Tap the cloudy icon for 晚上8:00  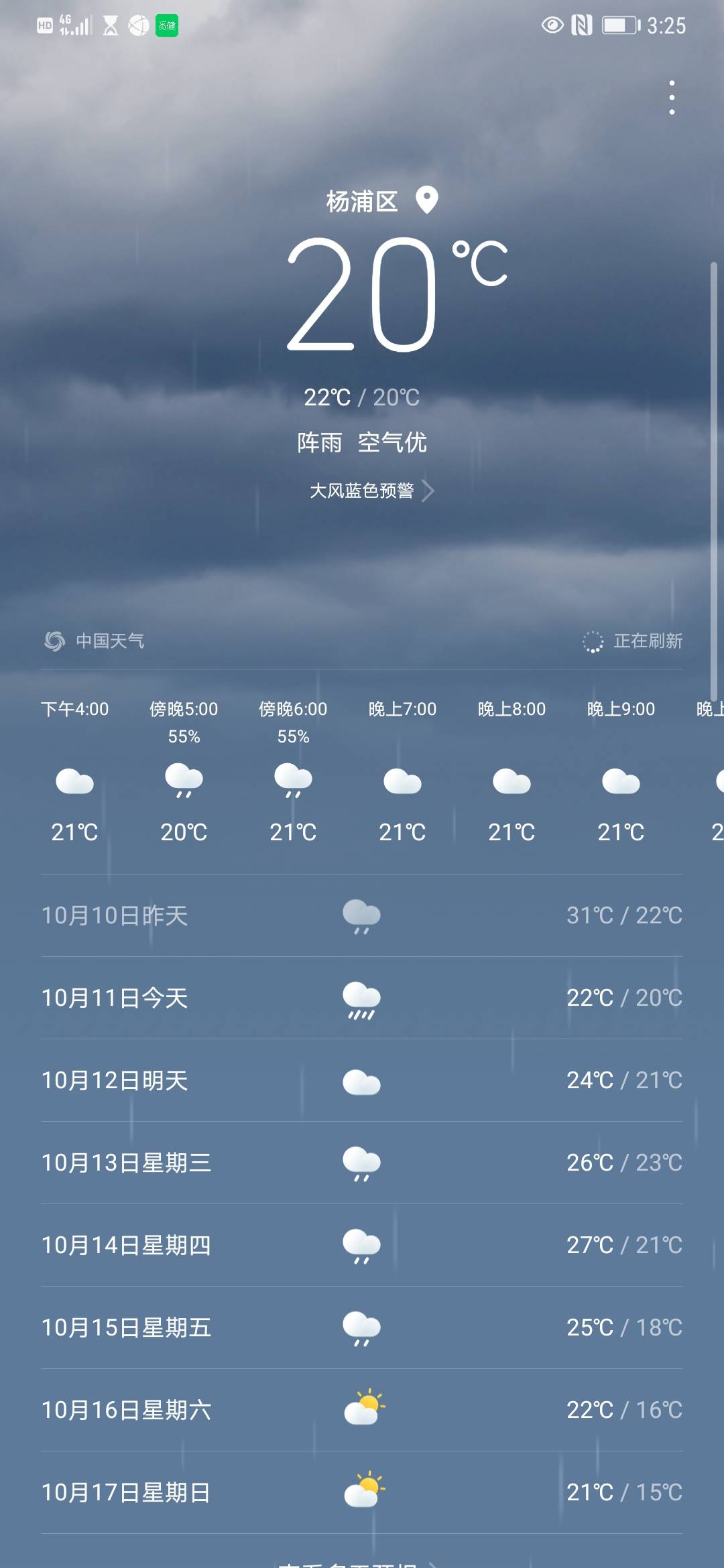511,781
